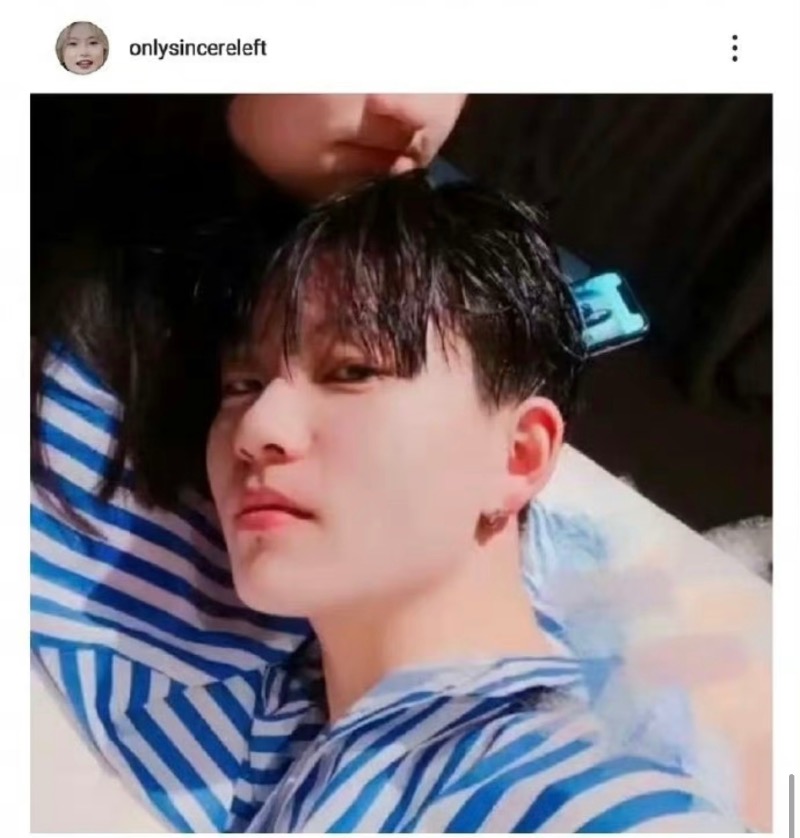The image size is (800, 838).
Task: Open the post's three-dot overflow menu
Action: (x=735, y=48)
